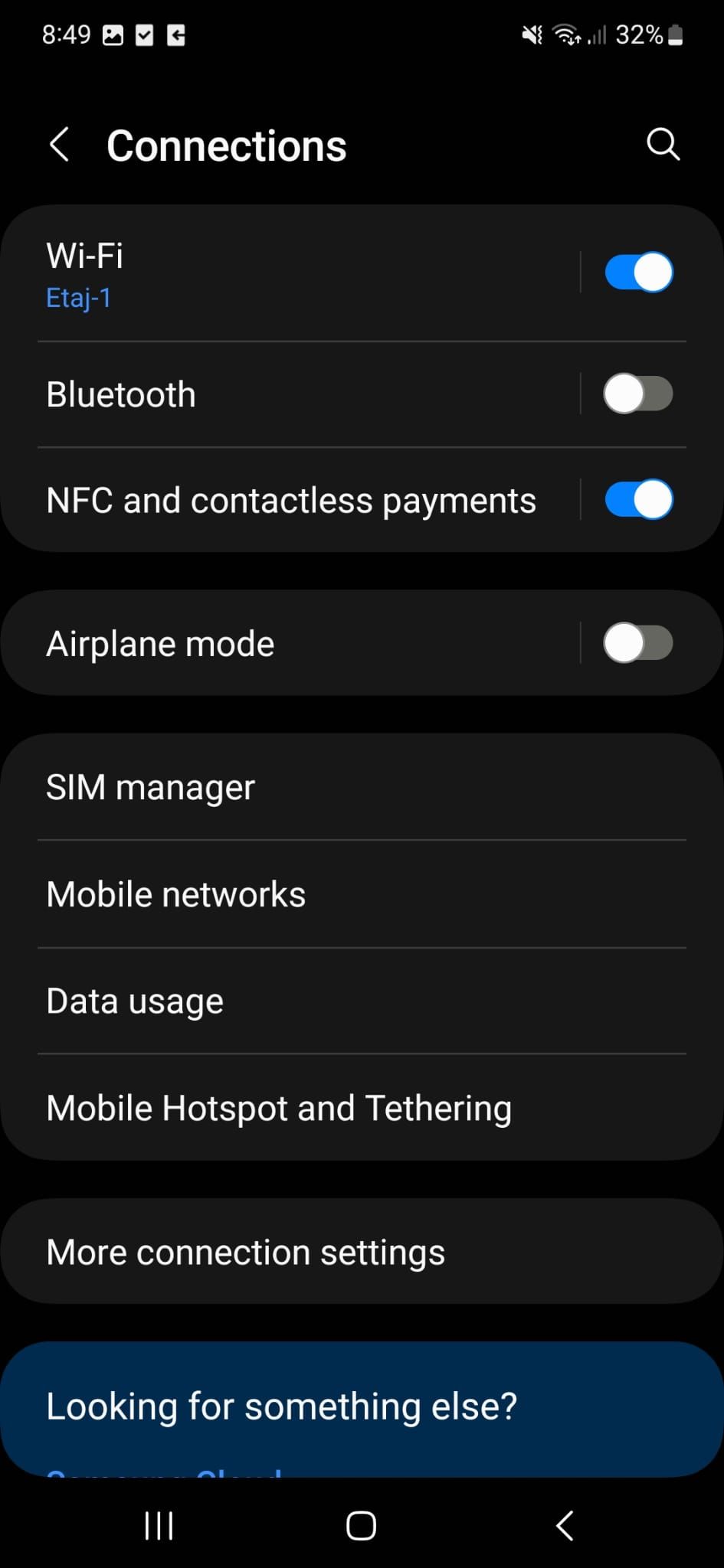Select the Etaj-1 network name

(79, 297)
